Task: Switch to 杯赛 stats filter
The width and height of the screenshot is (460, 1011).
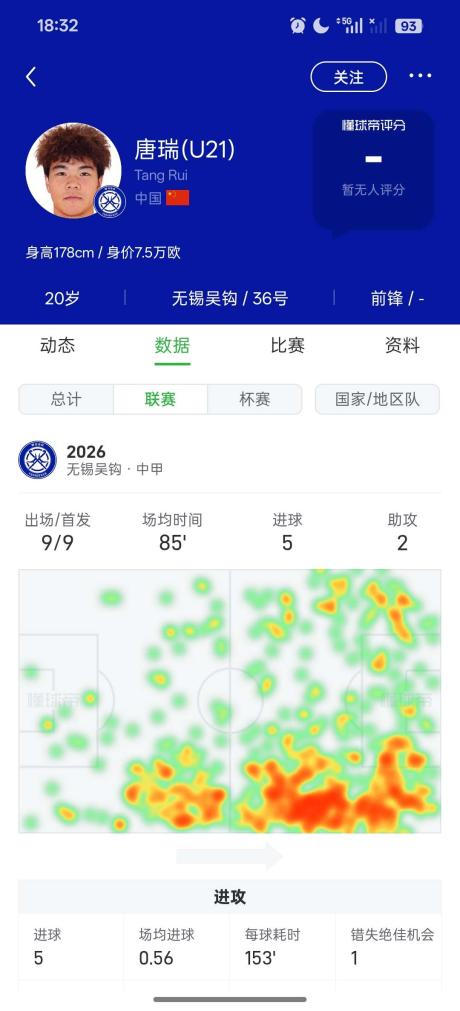Action: 255,399
